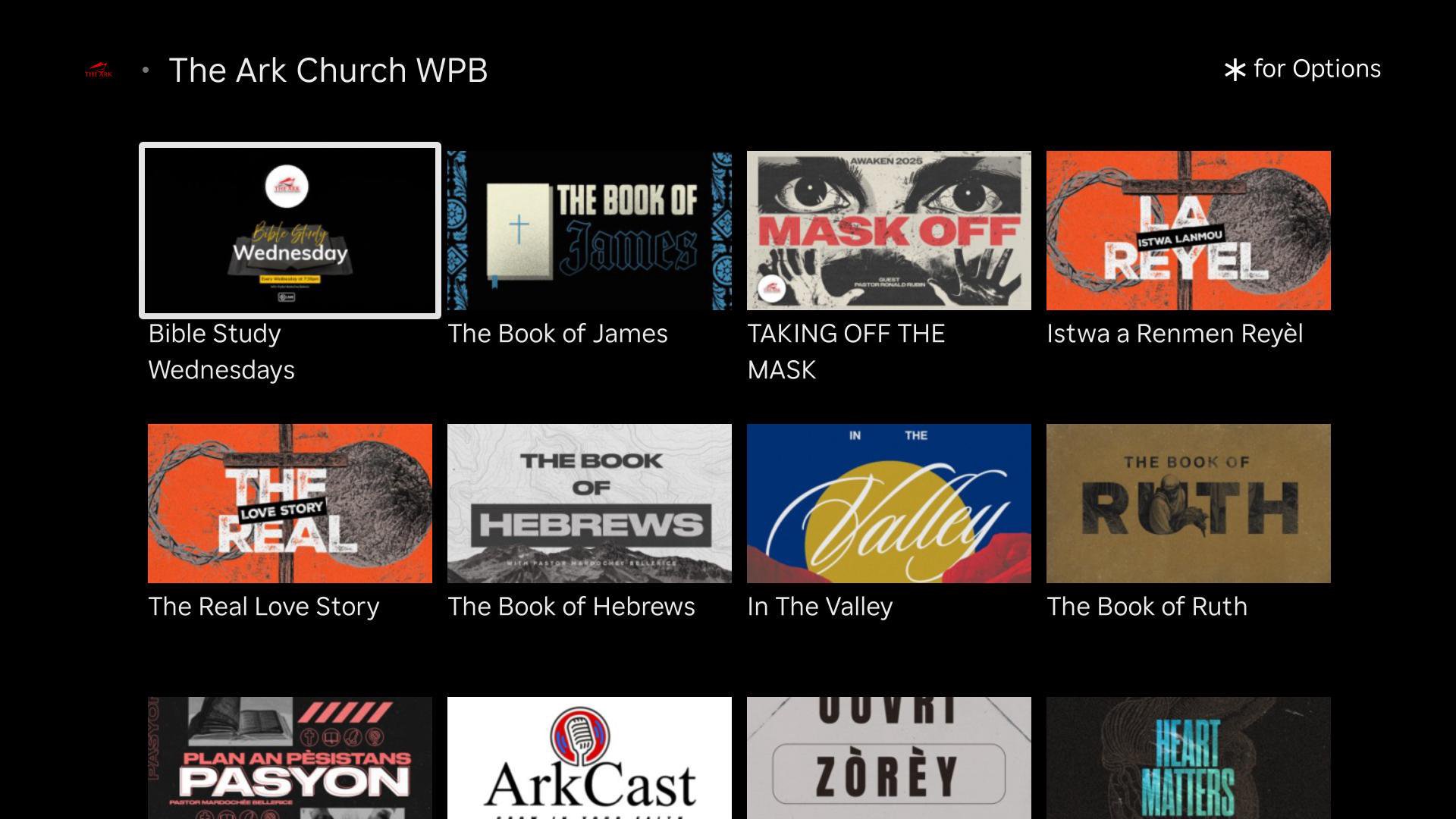
Task: Select The Book of Hebrews tile
Action: pyautogui.click(x=589, y=503)
